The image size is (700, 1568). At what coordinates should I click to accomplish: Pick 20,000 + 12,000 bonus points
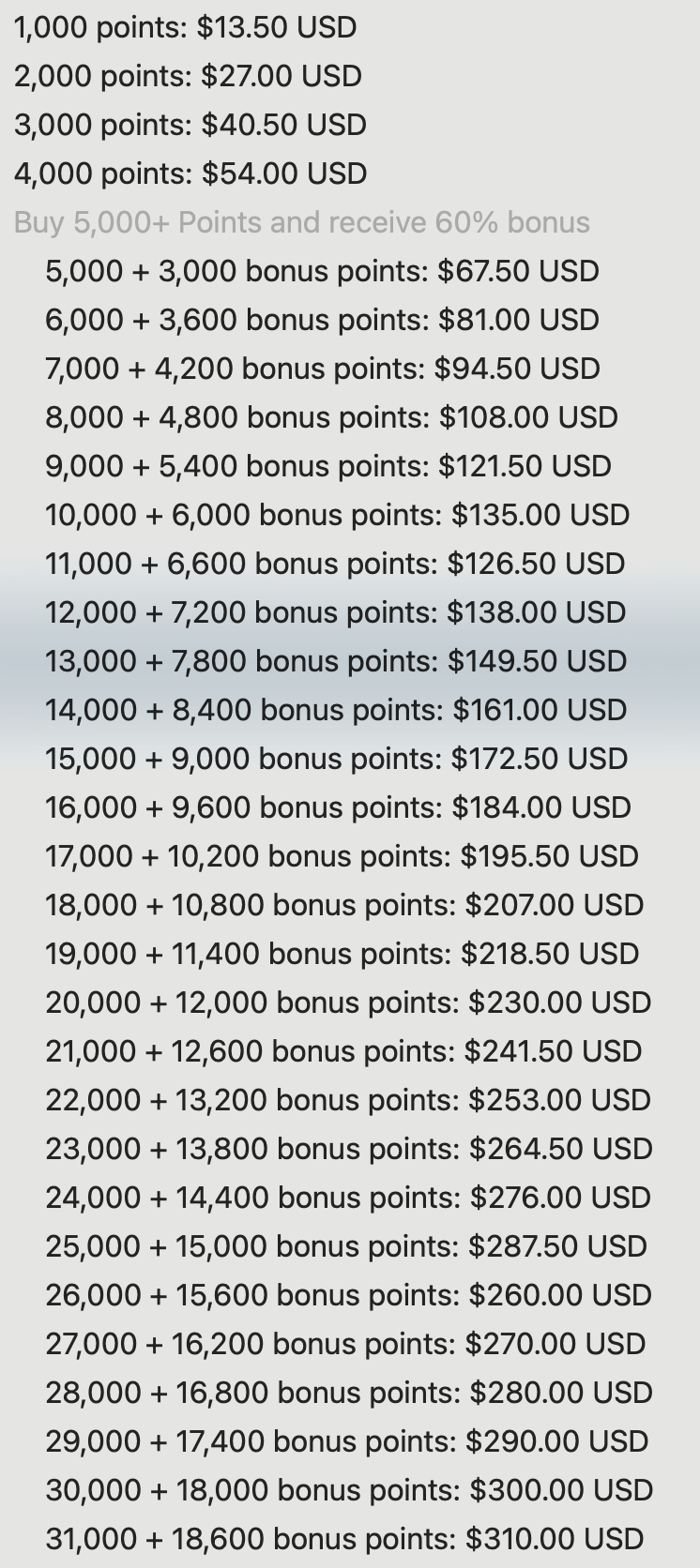point(347,1003)
